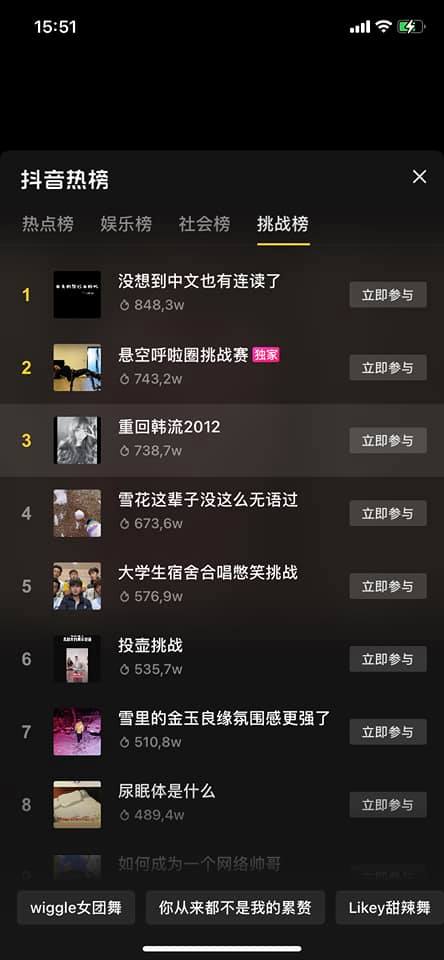Tap the 你从来都不是我的累赘 chip
This screenshot has height=960, width=444.
(235, 907)
